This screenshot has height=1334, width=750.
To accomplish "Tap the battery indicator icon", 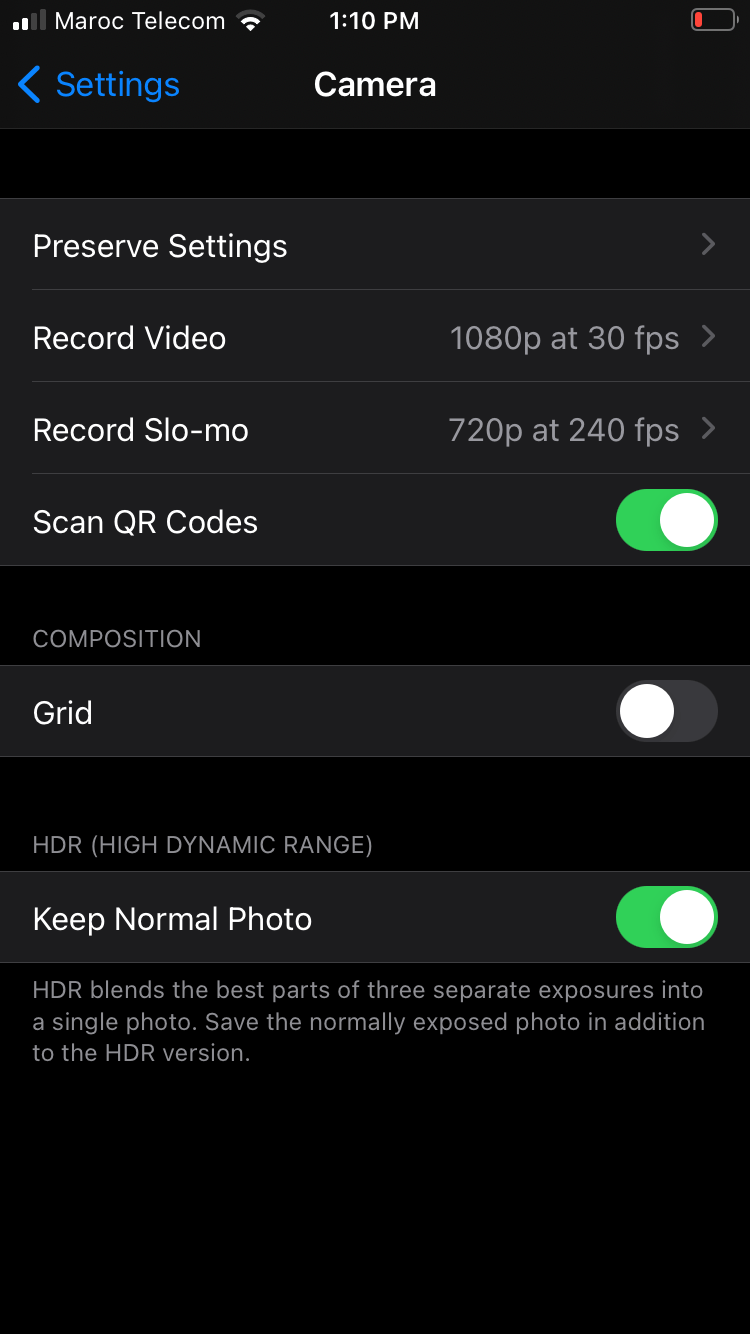I will click(x=712, y=18).
